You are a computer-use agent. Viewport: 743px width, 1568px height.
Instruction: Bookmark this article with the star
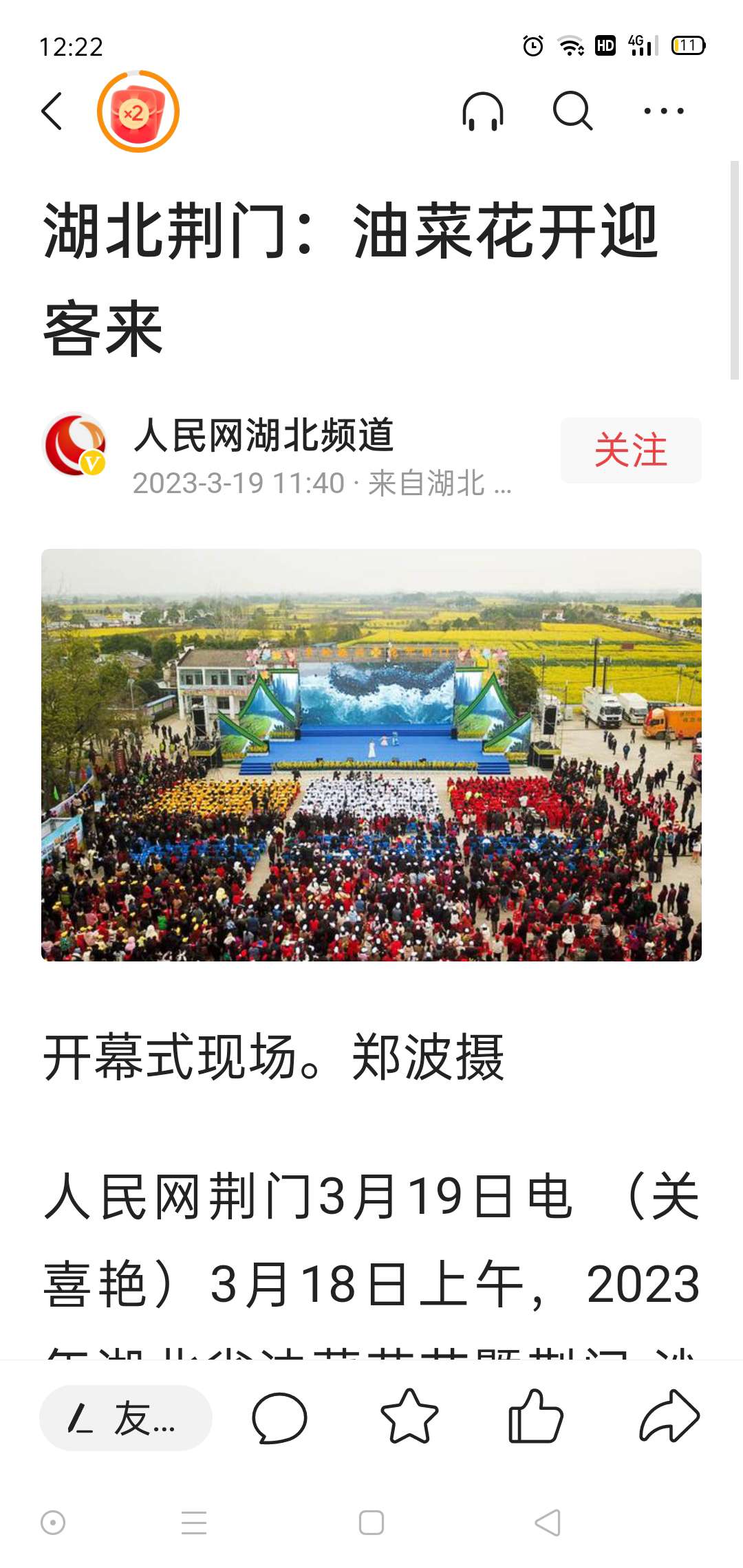pos(409,1417)
